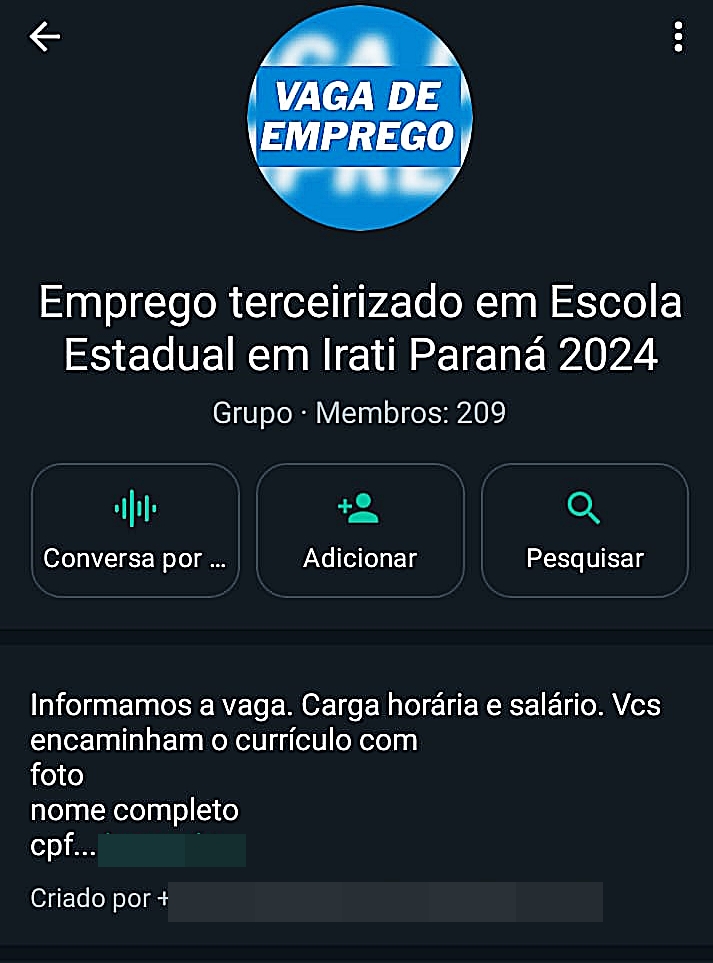View the Vaga de Emprego group photo
This screenshot has width=713, height=963.
pyautogui.click(x=359, y=118)
